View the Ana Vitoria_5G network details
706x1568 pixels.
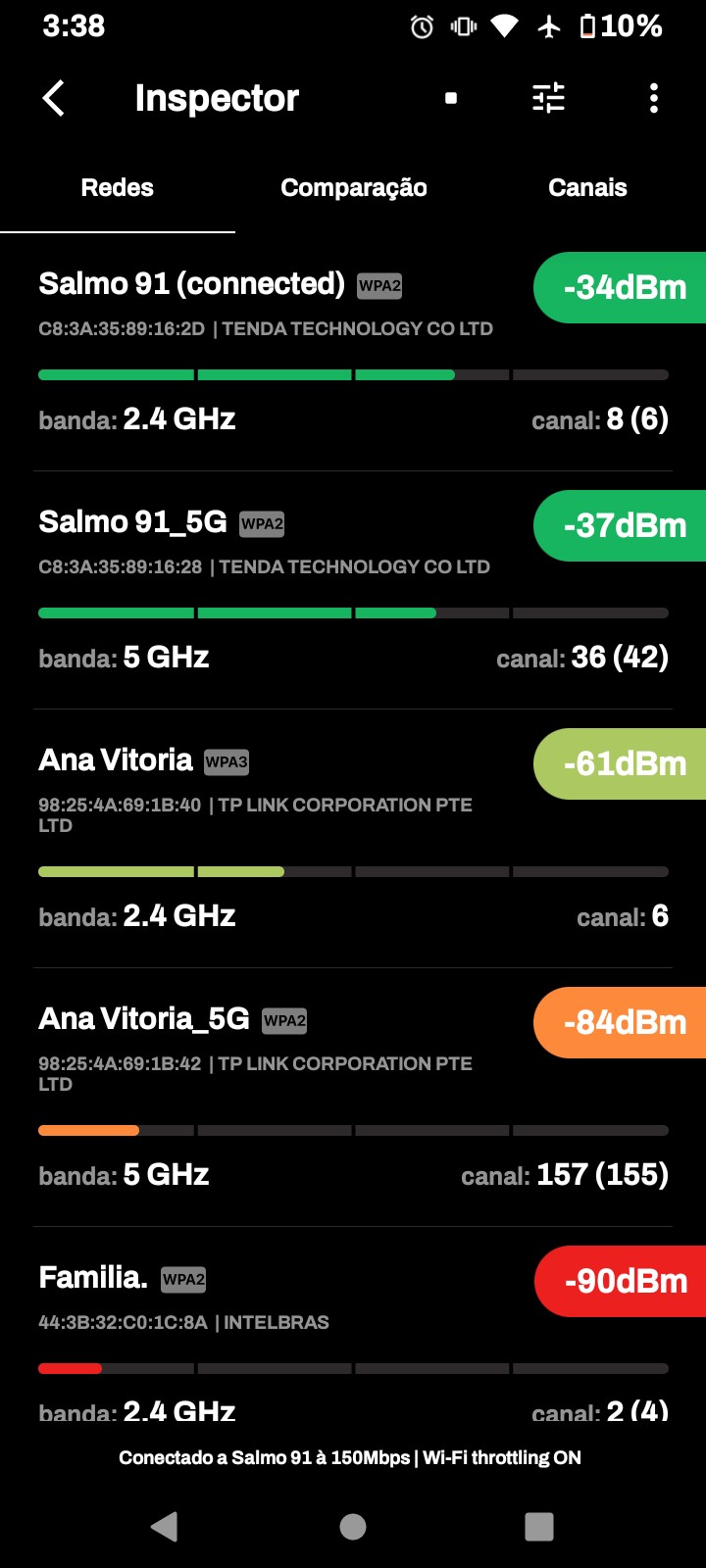coord(294,1099)
